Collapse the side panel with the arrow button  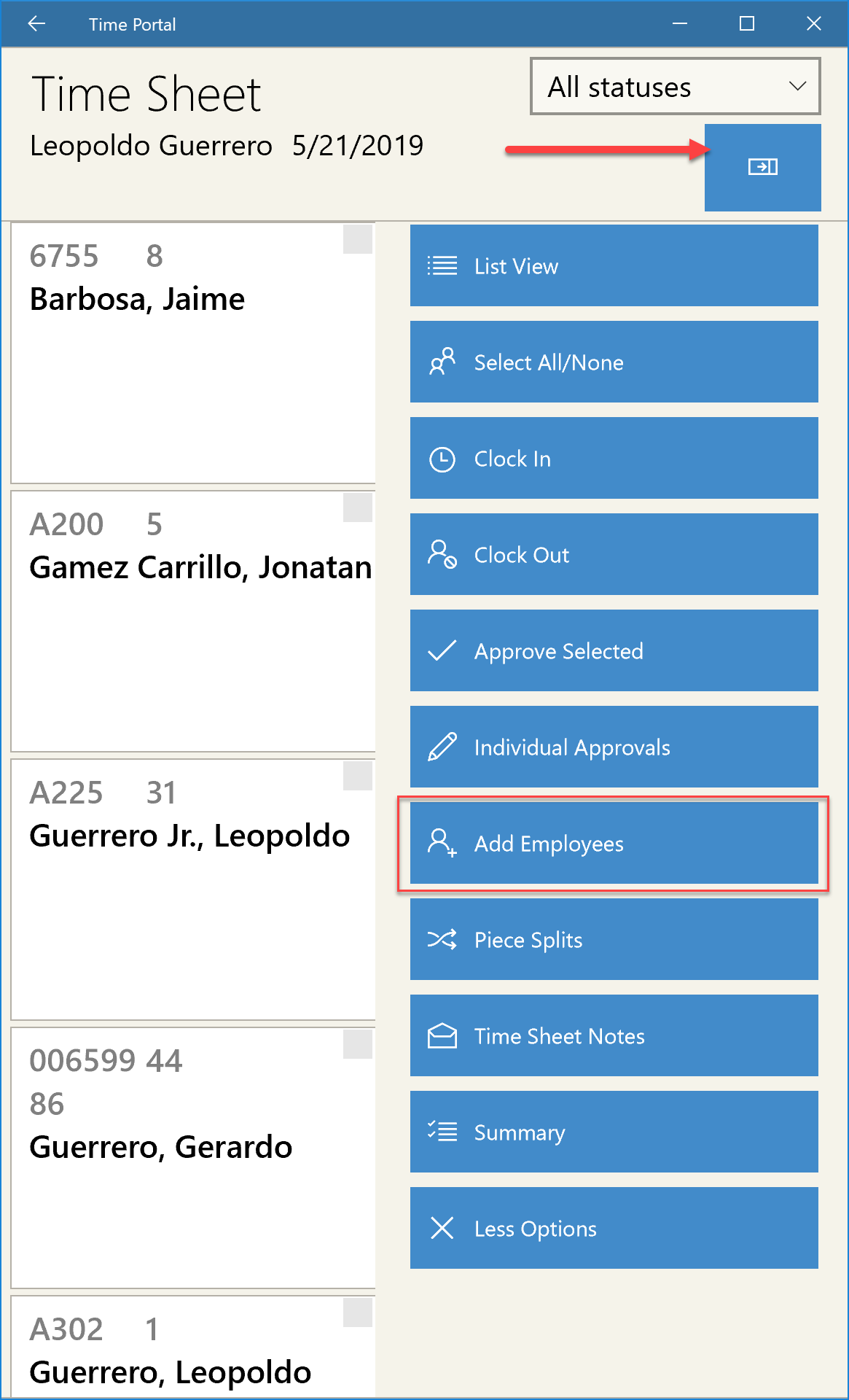click(762, 168)
